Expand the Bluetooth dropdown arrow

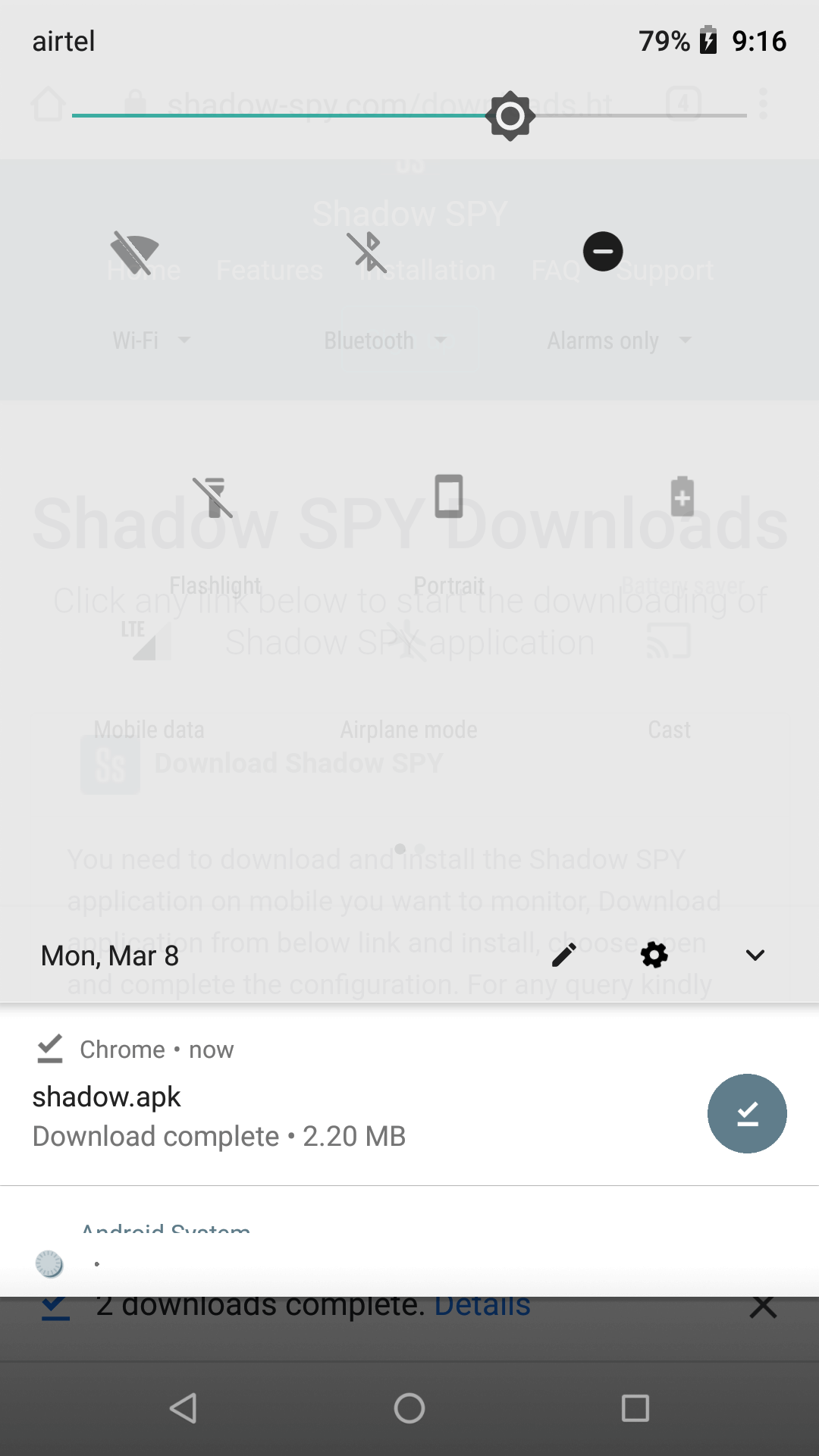click(441, 340)
